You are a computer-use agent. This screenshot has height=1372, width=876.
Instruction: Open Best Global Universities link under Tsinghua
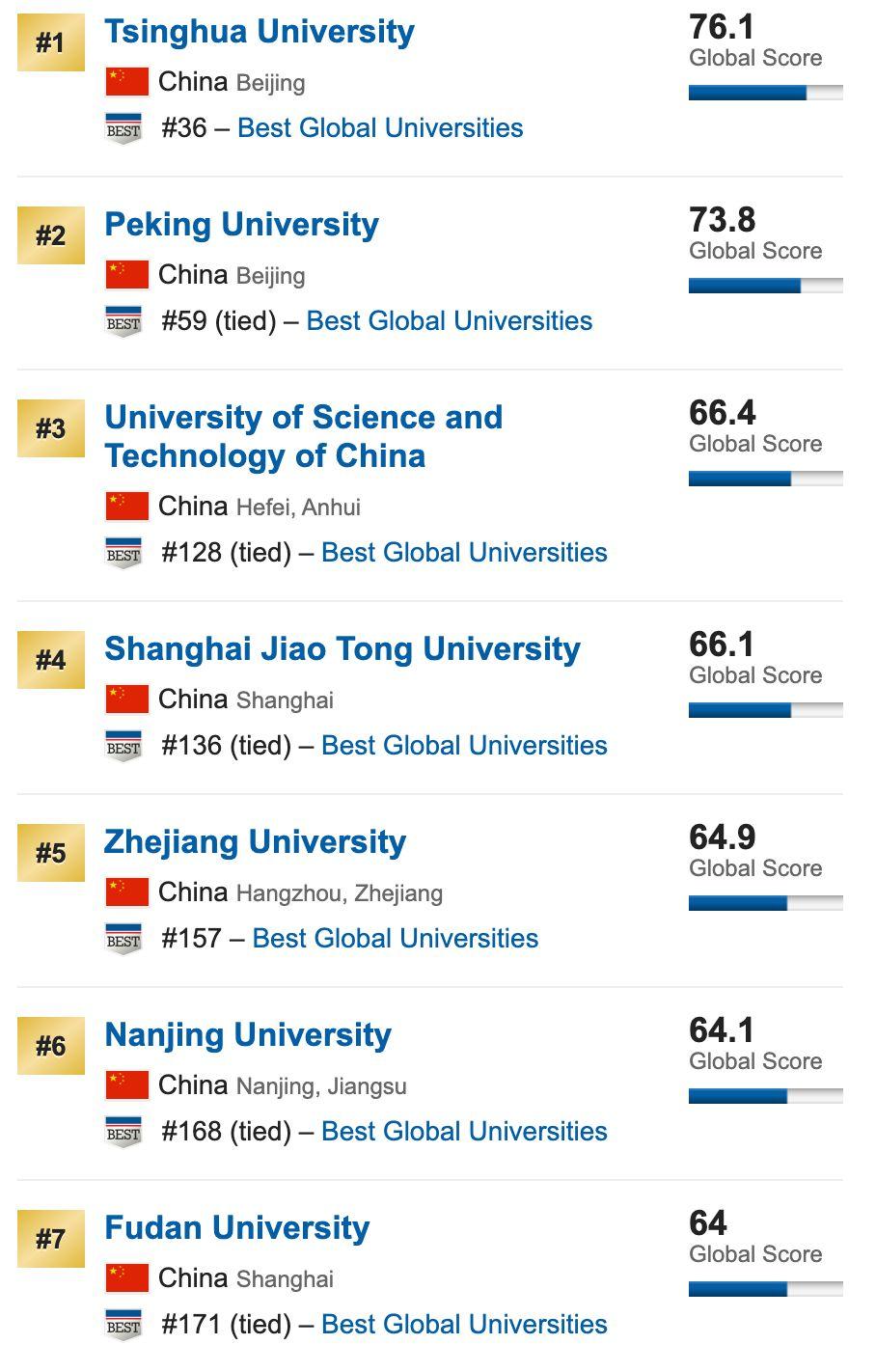(x=380, y=128)
